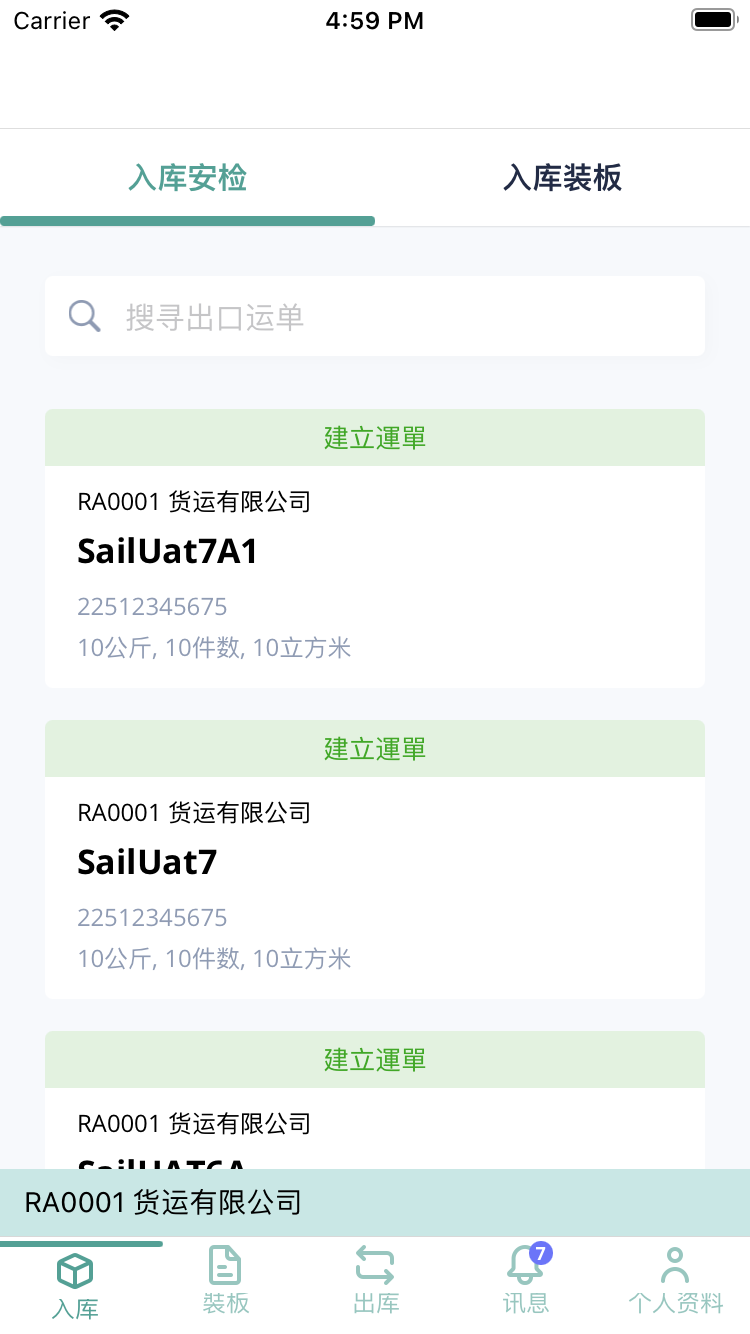Tap the magnifier search icon
The width and height of the screenshot is (750, 1334).
85,315
